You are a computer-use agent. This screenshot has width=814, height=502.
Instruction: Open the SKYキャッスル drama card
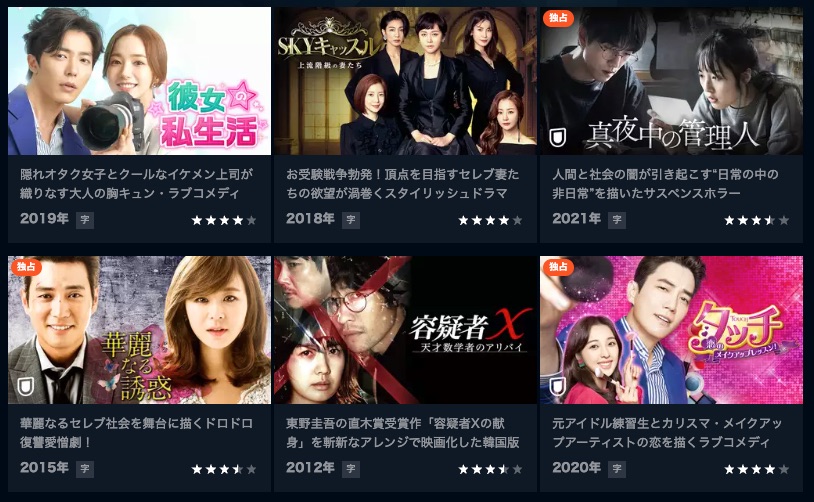coord(405,82)
